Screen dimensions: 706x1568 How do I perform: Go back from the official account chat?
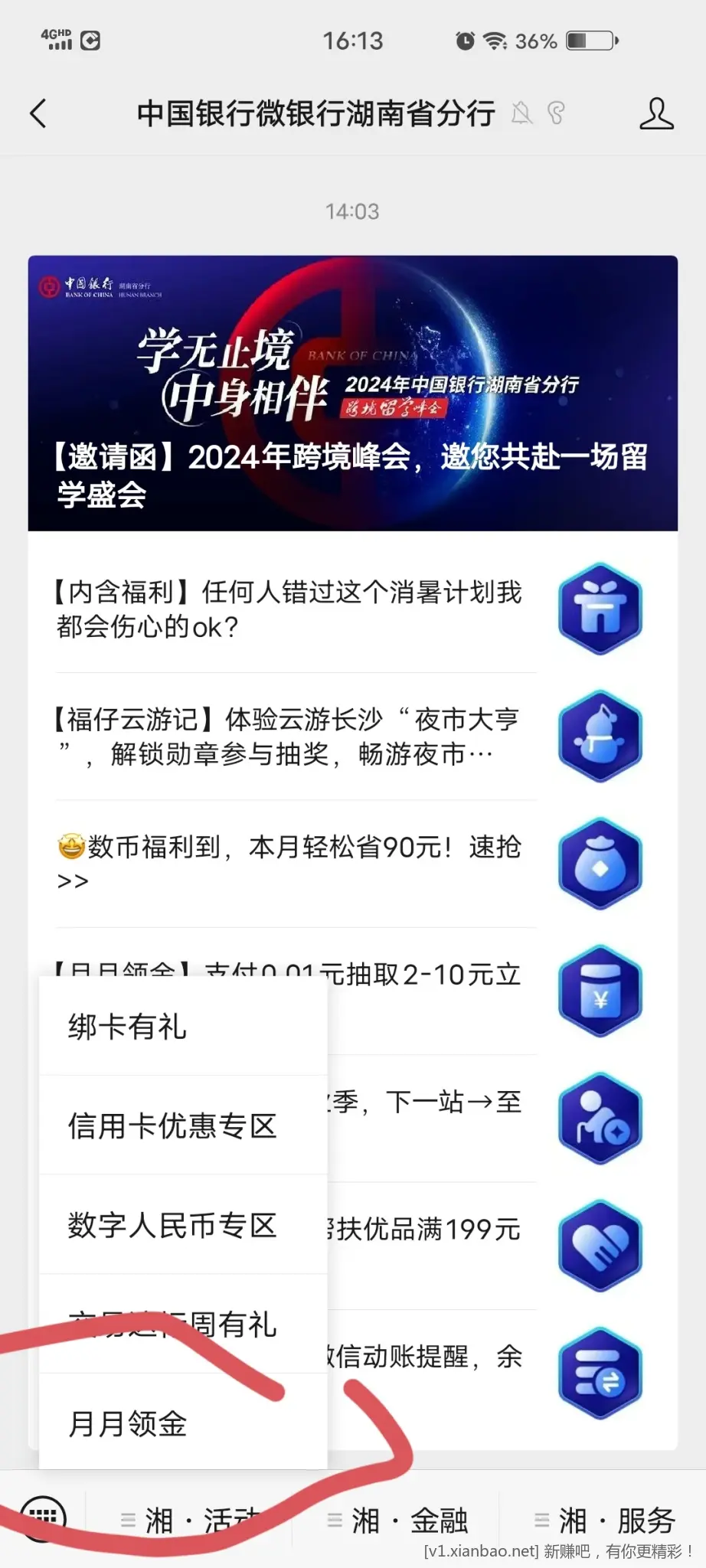[38, 113]
